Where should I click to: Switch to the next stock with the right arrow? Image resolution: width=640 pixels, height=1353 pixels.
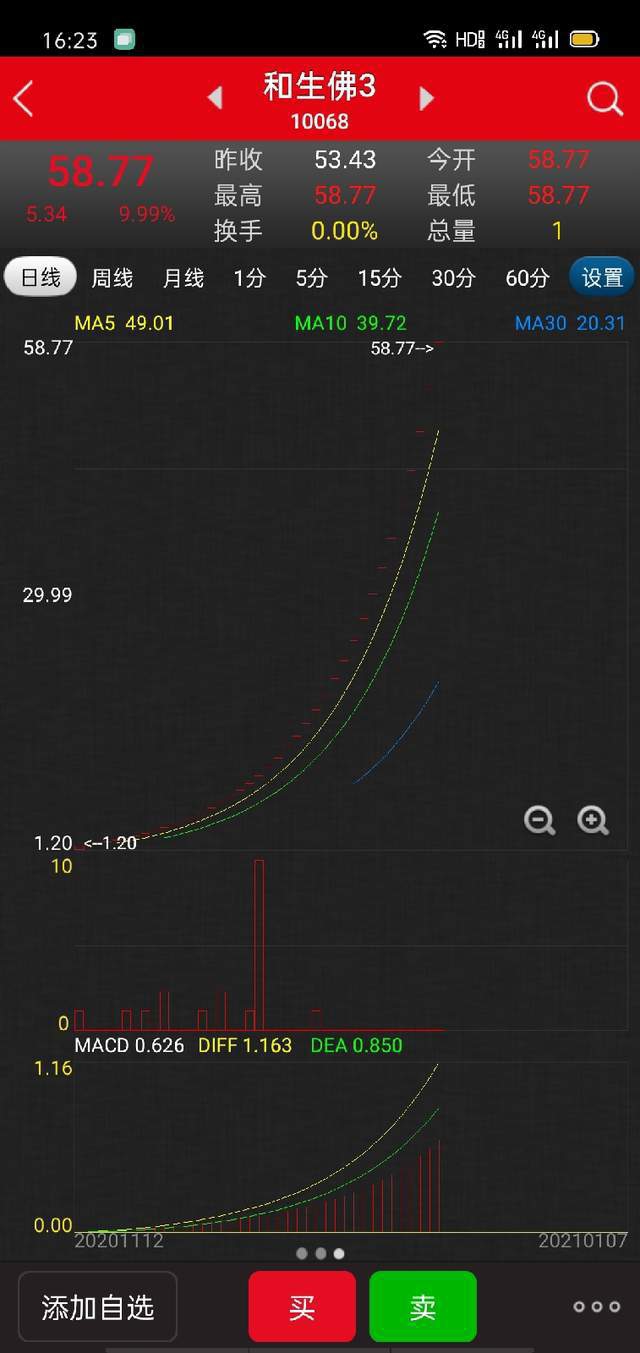pyautogui.click(x=427, y=98)
